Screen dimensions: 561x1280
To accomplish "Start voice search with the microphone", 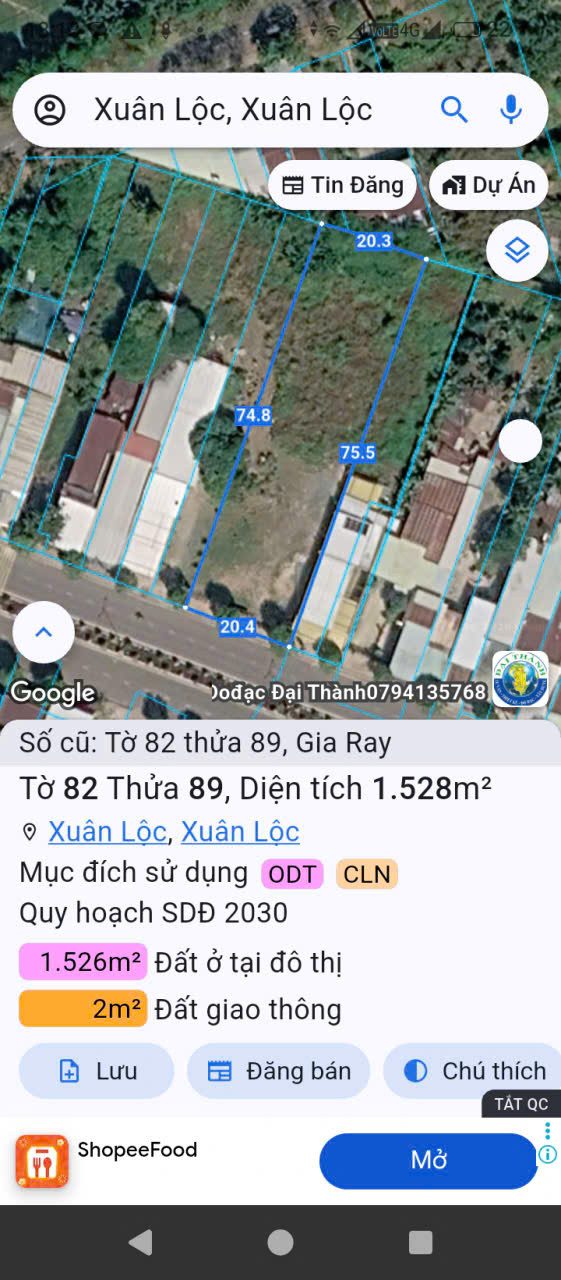I will (511, 109).
